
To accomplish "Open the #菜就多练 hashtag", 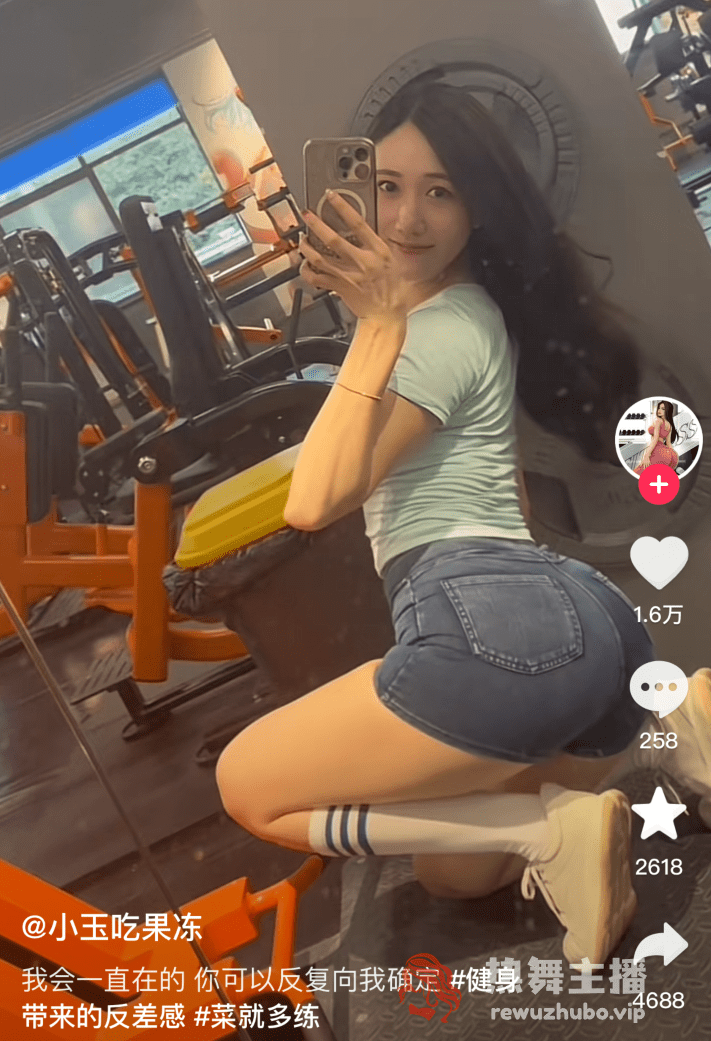I will (x=257, y=1016).
